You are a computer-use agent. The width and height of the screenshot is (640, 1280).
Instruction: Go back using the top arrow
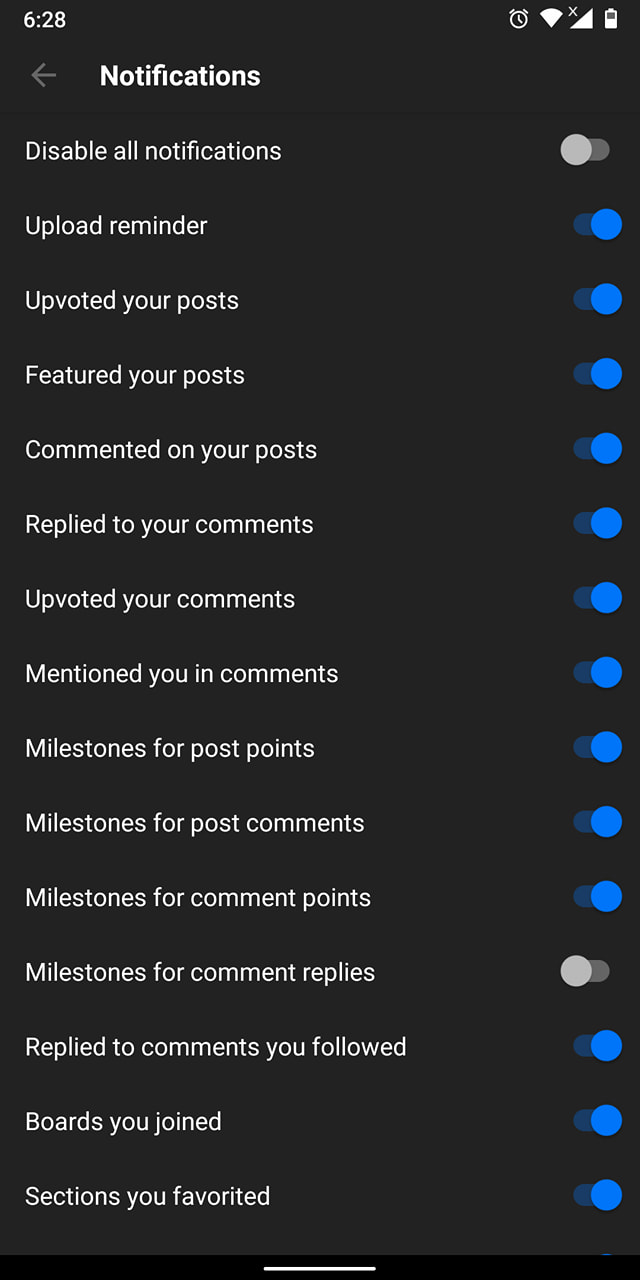[43, 75]
